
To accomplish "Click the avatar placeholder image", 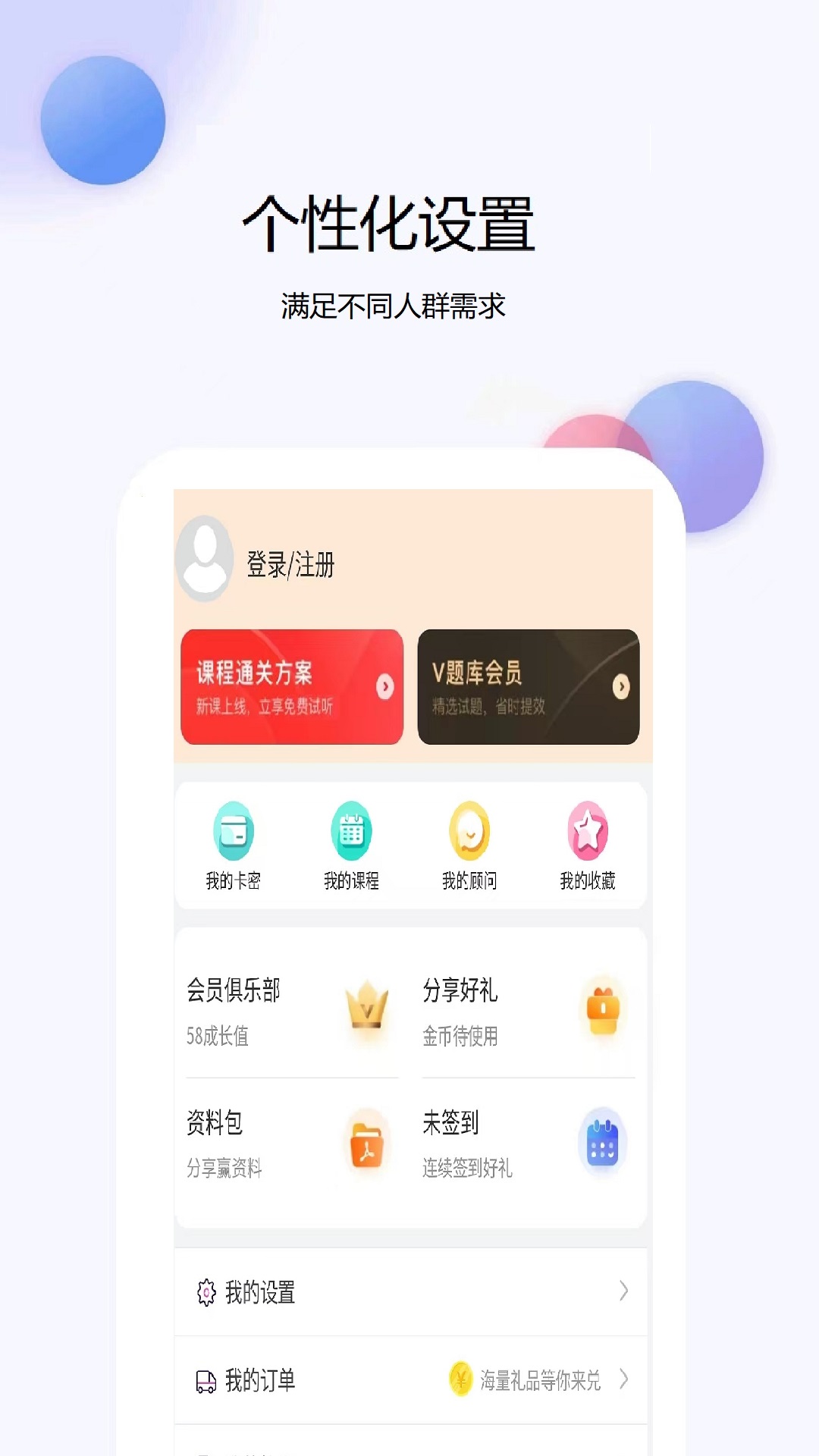I will (x=204, y=557).
